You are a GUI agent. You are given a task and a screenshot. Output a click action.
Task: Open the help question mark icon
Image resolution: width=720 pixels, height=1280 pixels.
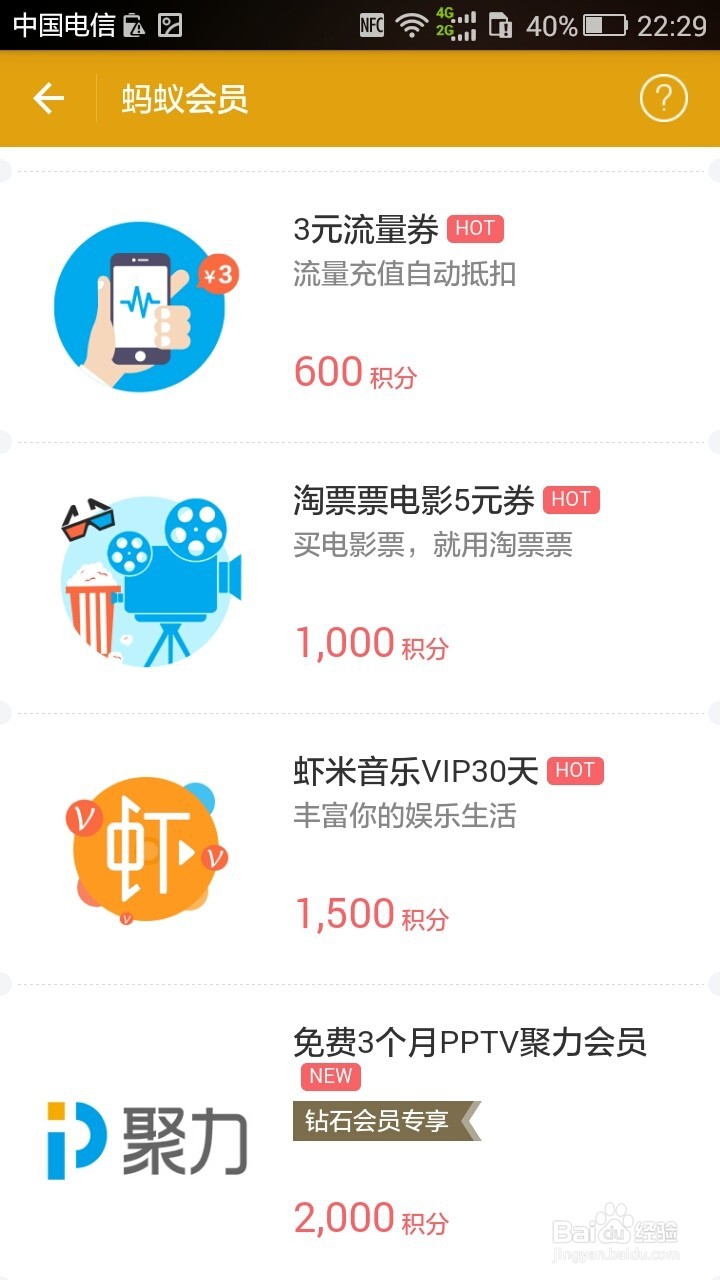[x=664, y=99]
